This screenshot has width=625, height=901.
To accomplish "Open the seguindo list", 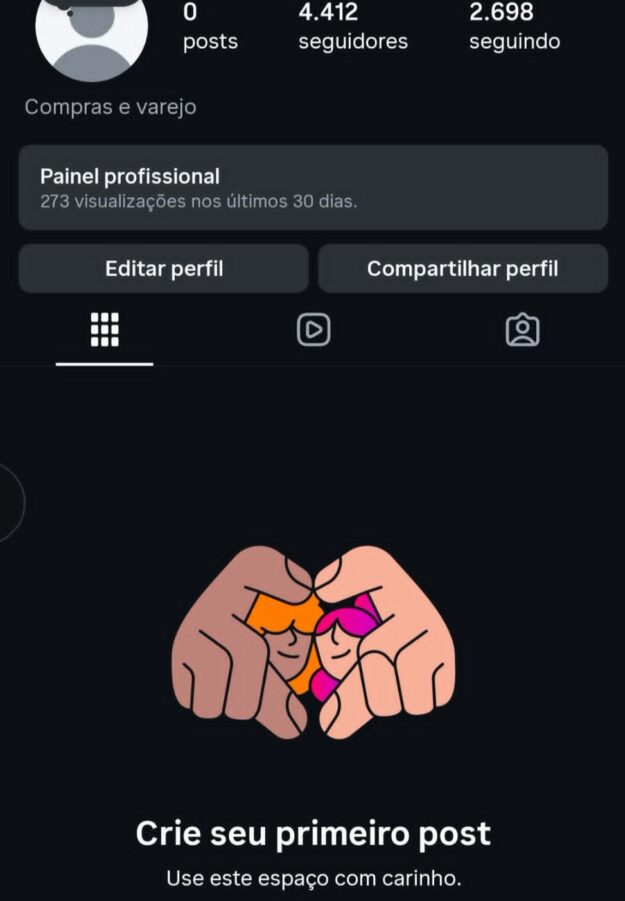I will 514,27.
